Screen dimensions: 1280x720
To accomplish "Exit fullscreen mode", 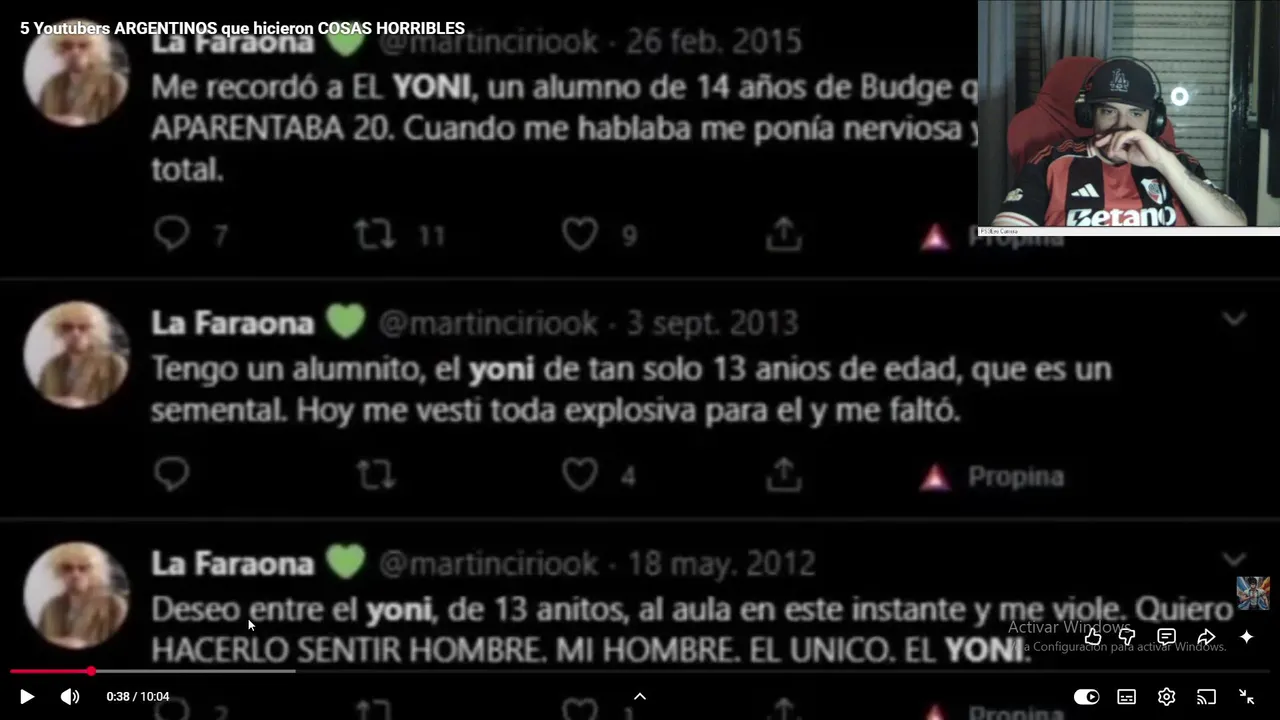I will pyautogui.click(x=1246, y=697).
